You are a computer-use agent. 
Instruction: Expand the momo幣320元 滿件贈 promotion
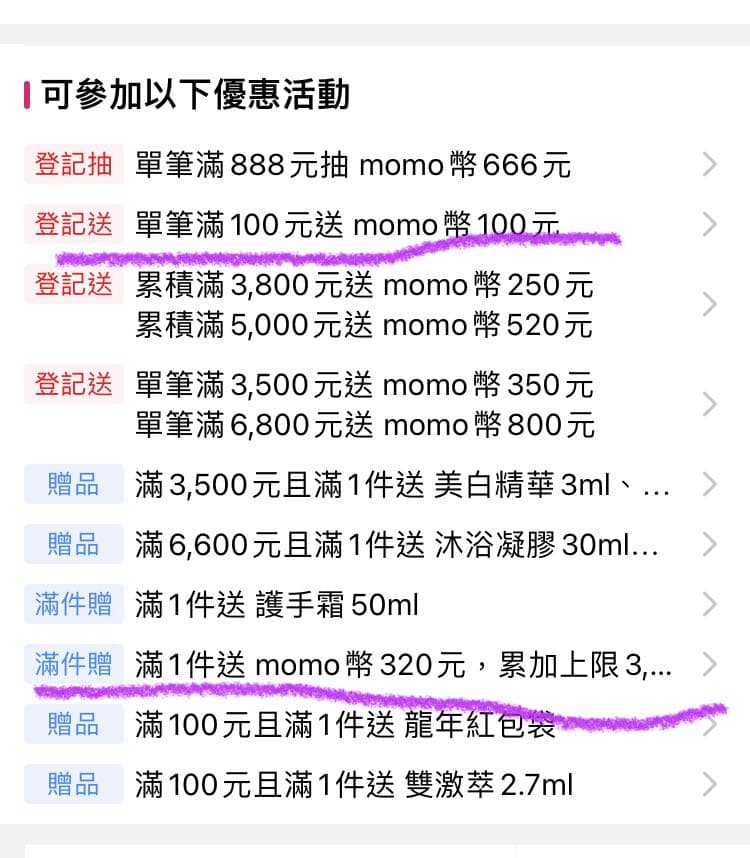pyautogui.click(x=709, y=664)
